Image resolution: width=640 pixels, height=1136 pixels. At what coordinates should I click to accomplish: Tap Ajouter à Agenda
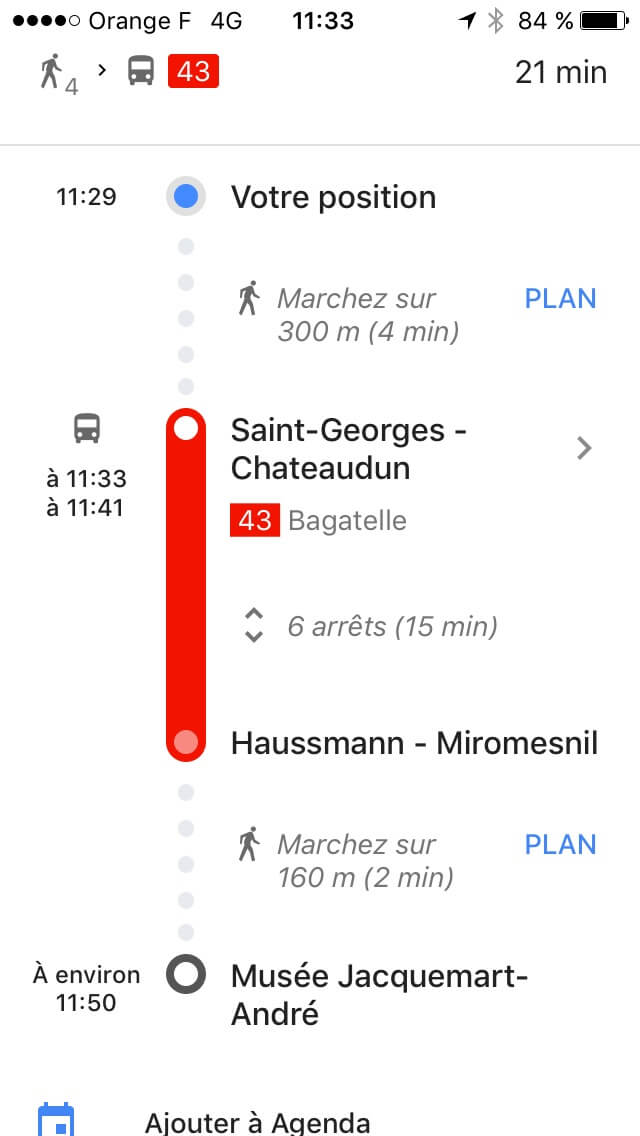pyautogui.click(x=257, y=1122)
